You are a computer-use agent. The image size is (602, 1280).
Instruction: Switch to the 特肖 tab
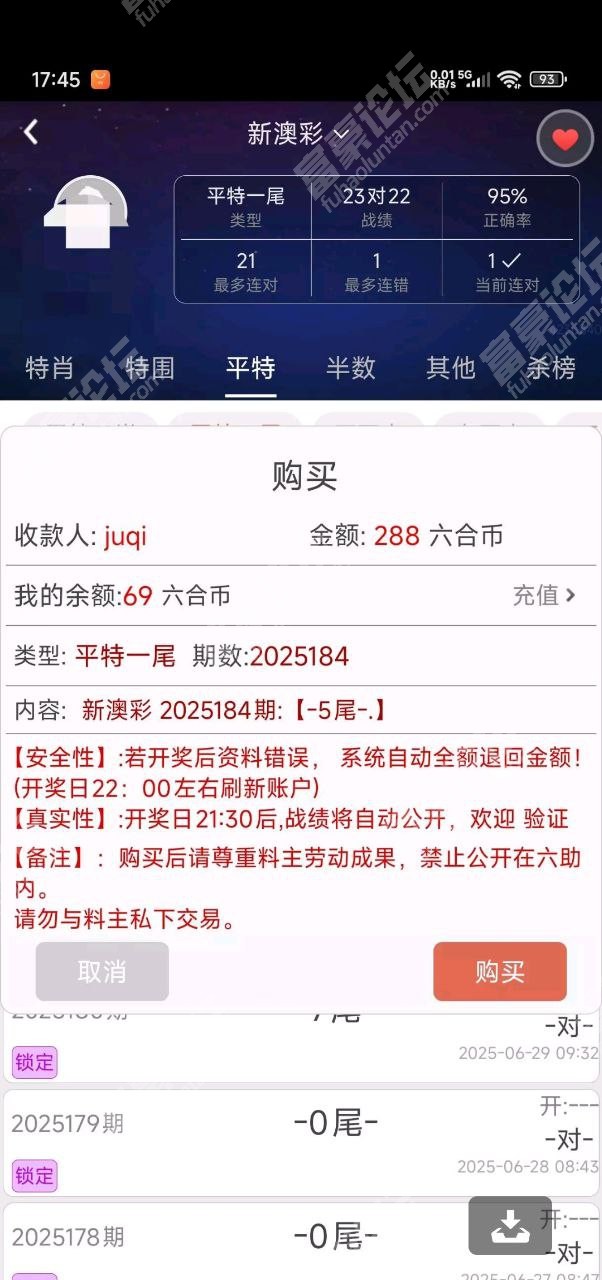coord(50,368)
